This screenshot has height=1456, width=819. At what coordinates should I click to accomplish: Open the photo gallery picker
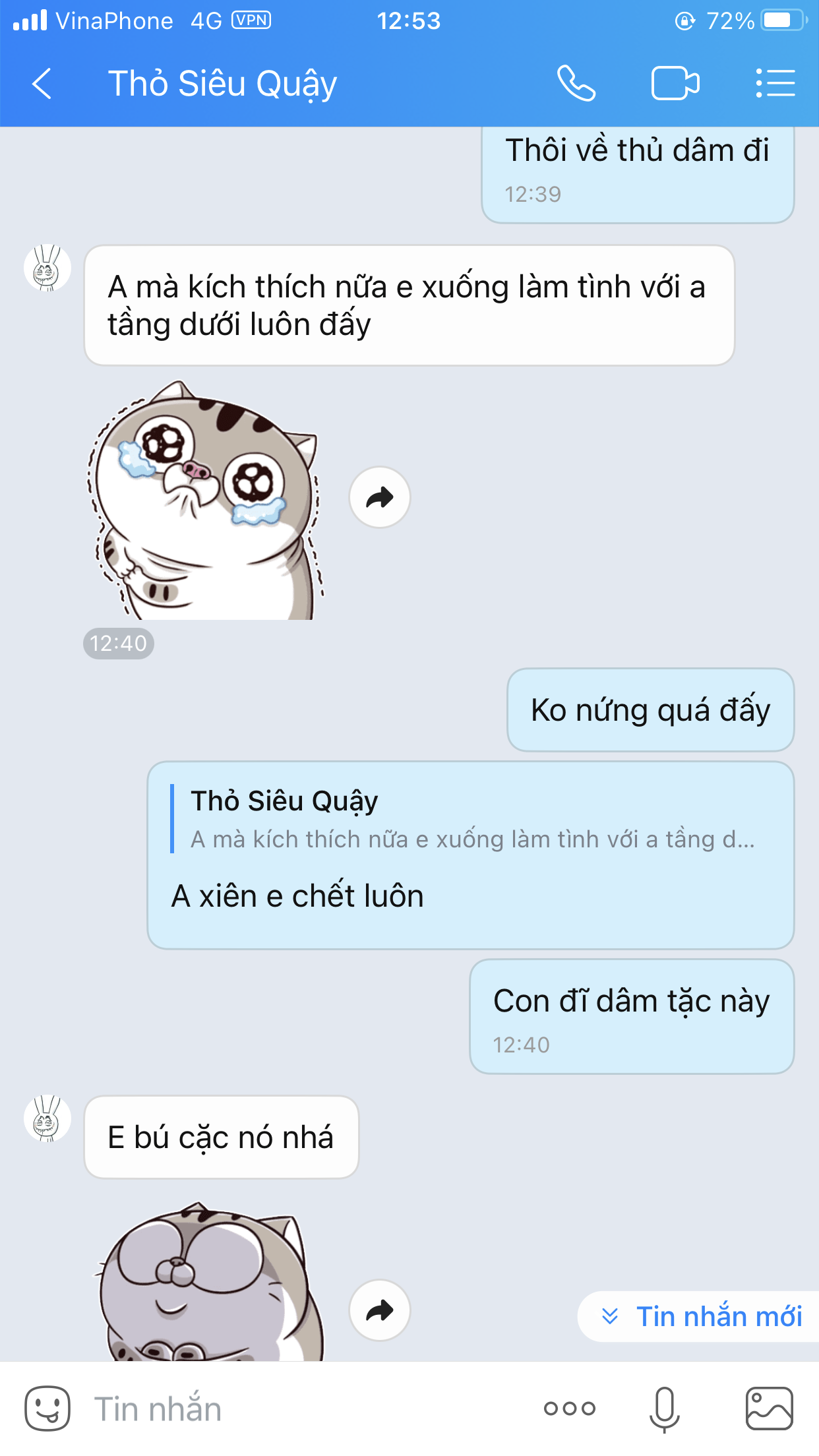[769, 1409]
